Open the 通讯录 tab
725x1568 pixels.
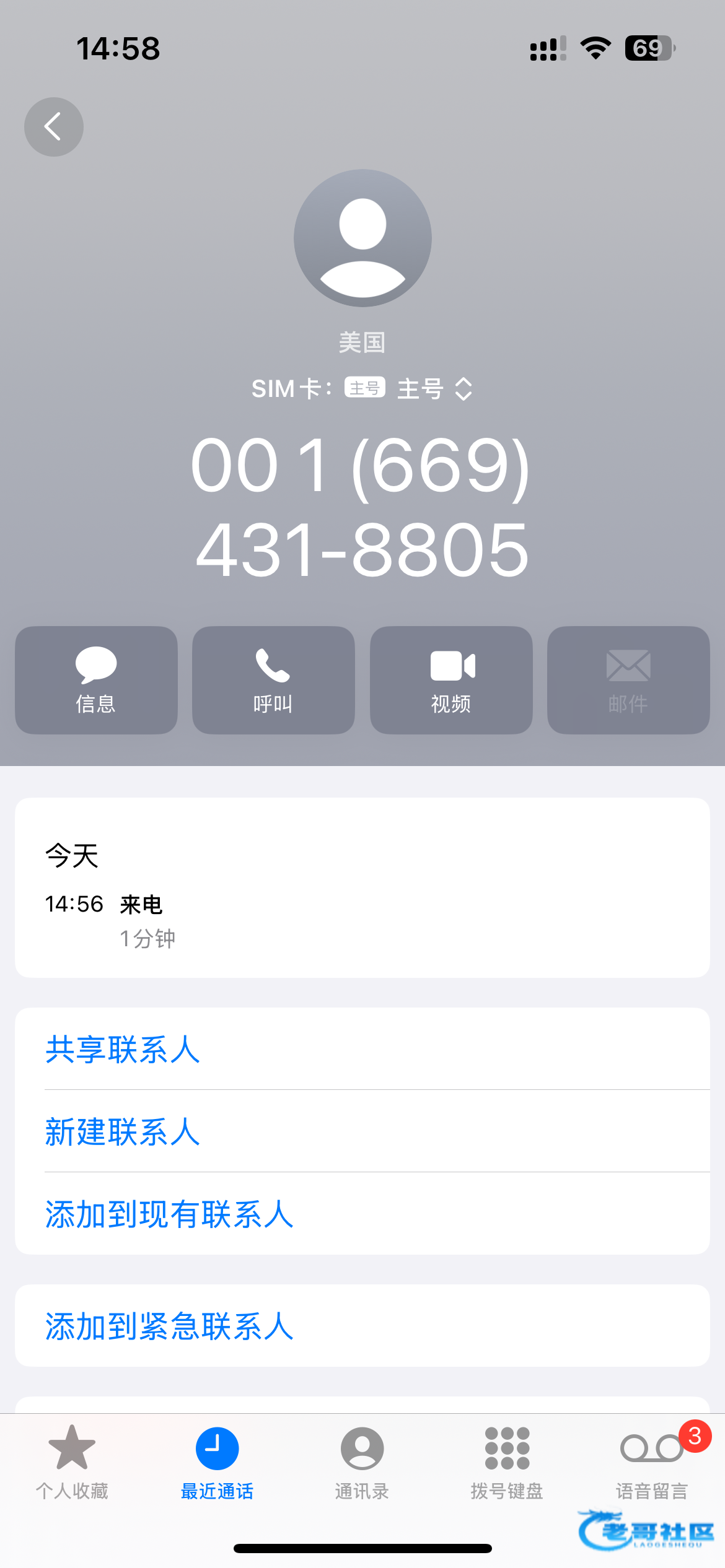click(x=362, y=1463)
